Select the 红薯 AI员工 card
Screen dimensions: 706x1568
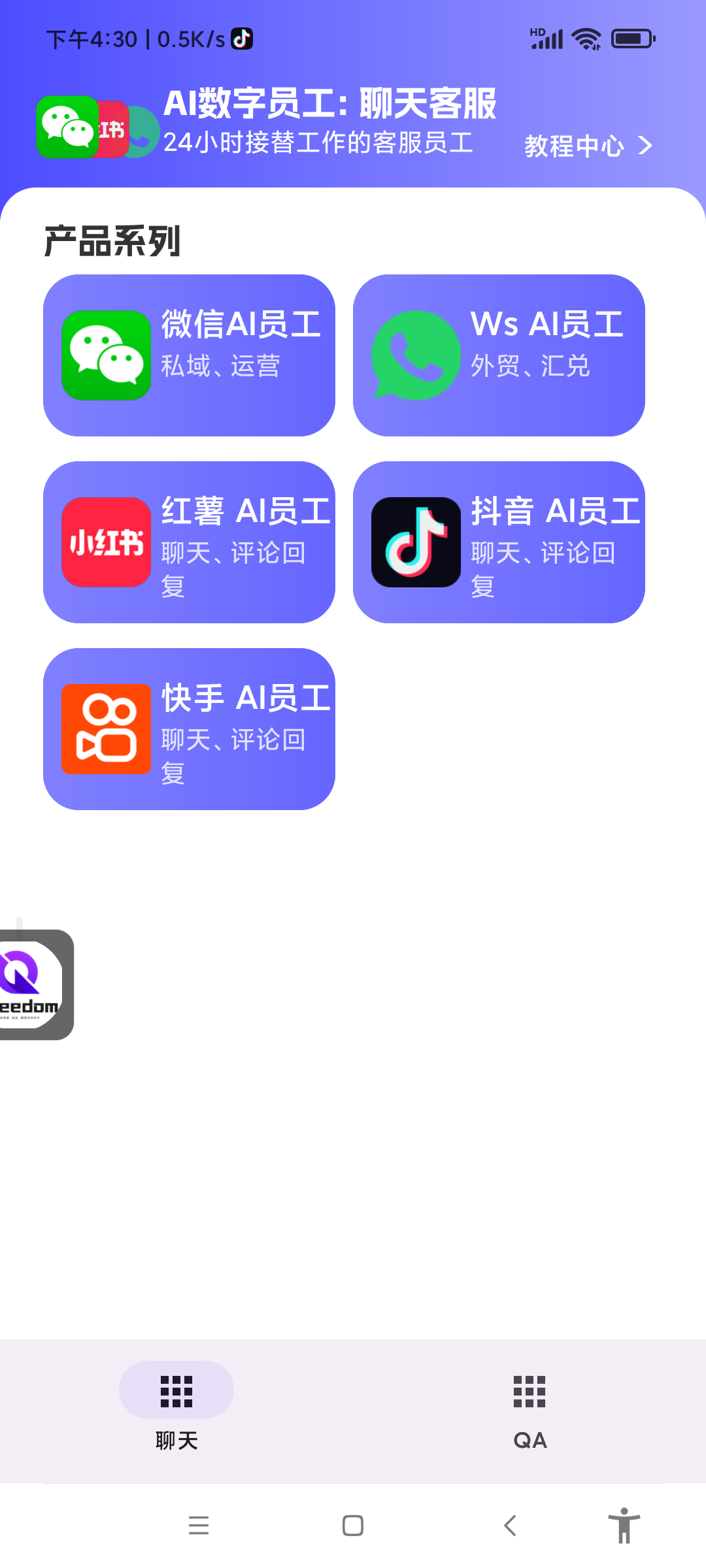(x=189, y=542)
